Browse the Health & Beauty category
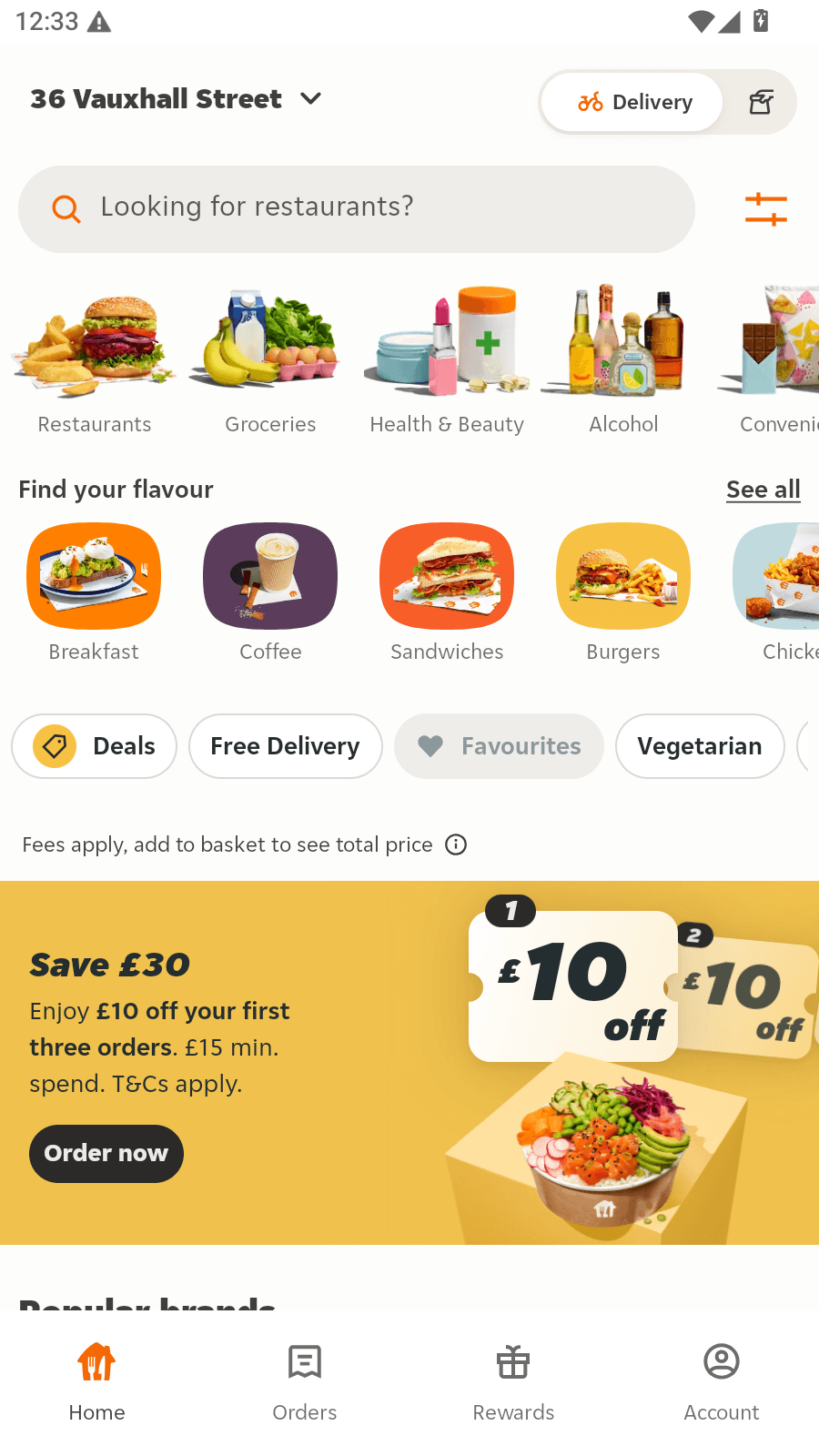The width and height of the screenshot is (819, 1456). coord(447,361)
